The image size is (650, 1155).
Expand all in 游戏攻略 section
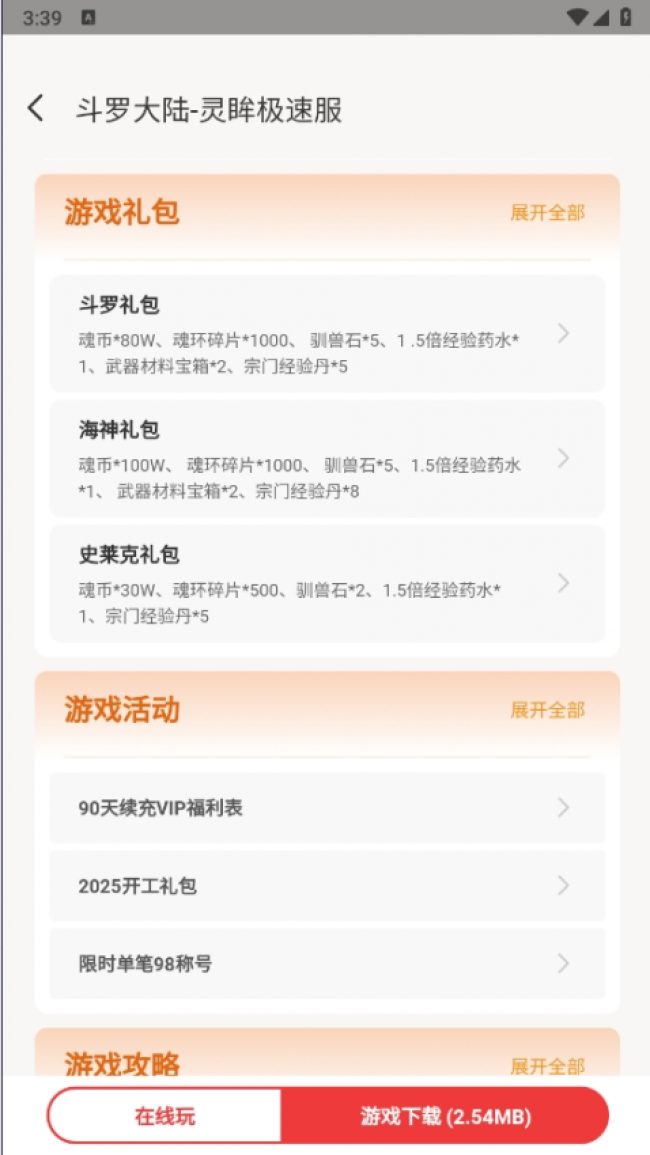(547, 1066)
